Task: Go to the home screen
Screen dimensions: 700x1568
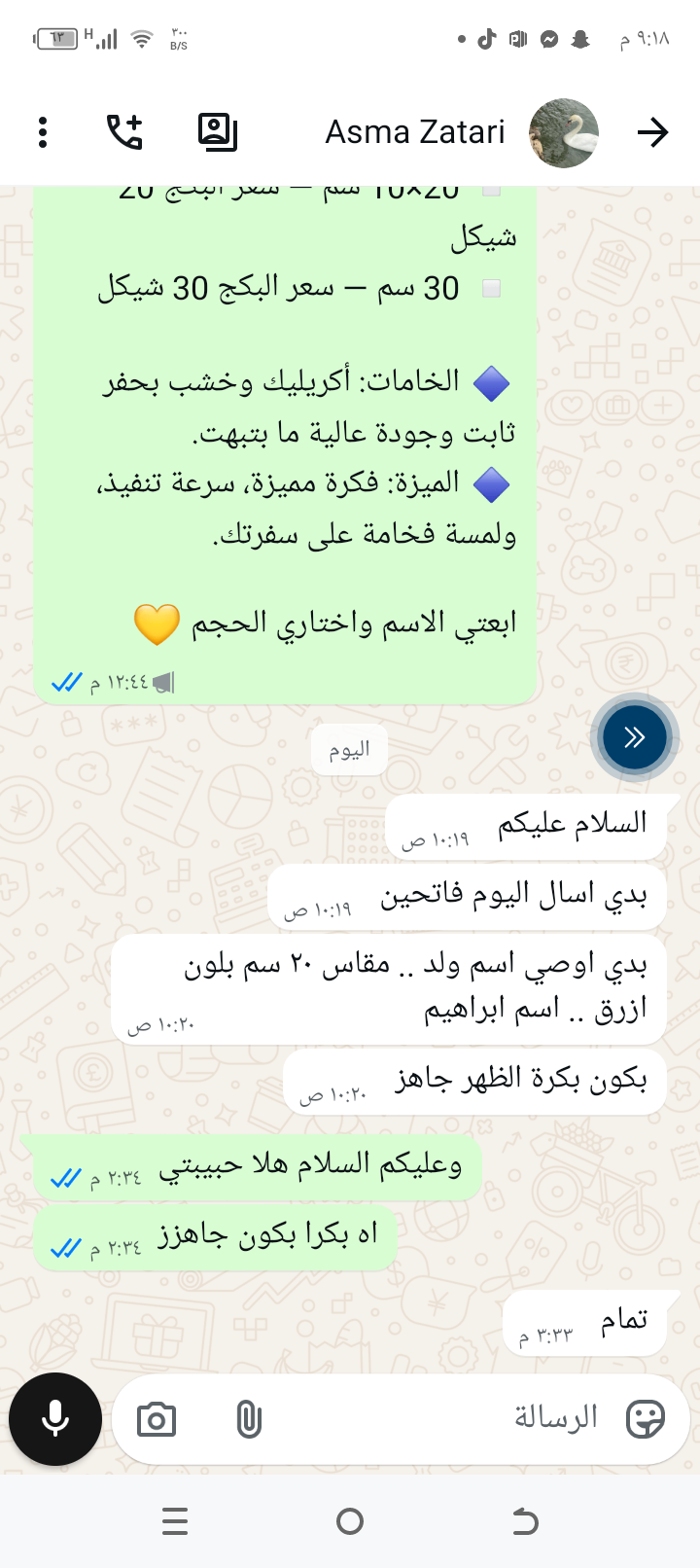Action: click(x=350, y=1521)
